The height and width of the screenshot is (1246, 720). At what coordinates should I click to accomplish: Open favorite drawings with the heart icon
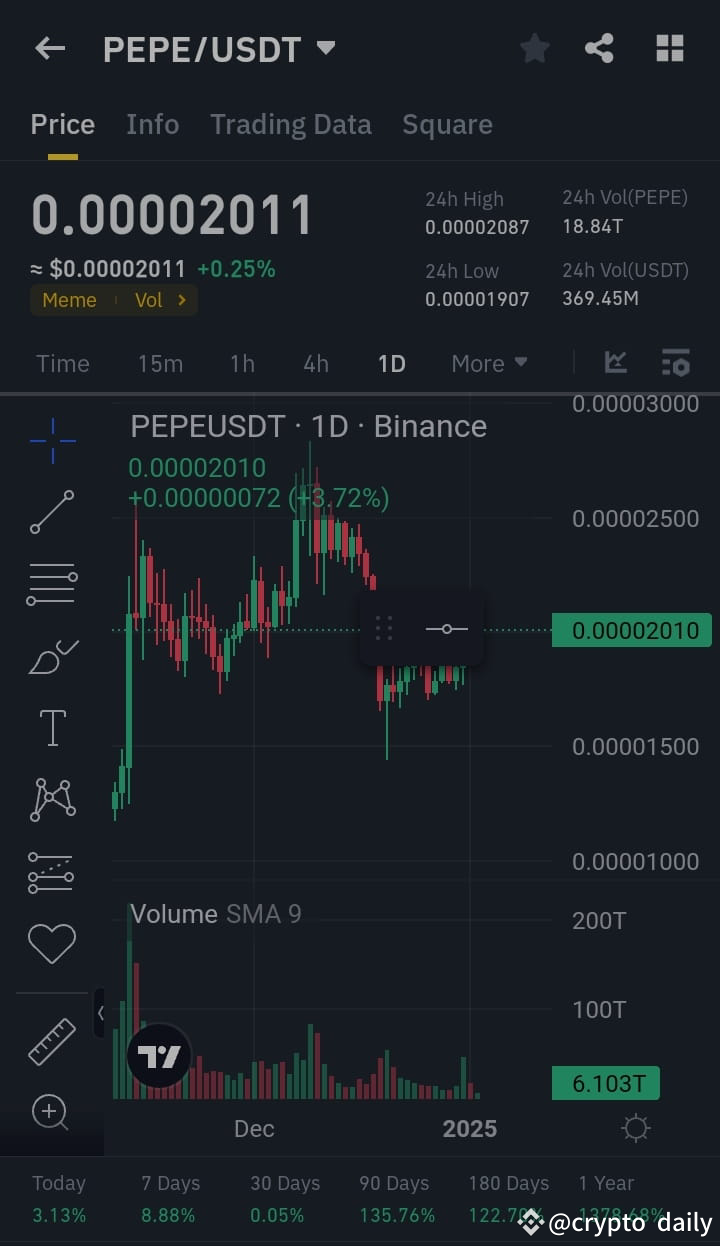(52, 941)
